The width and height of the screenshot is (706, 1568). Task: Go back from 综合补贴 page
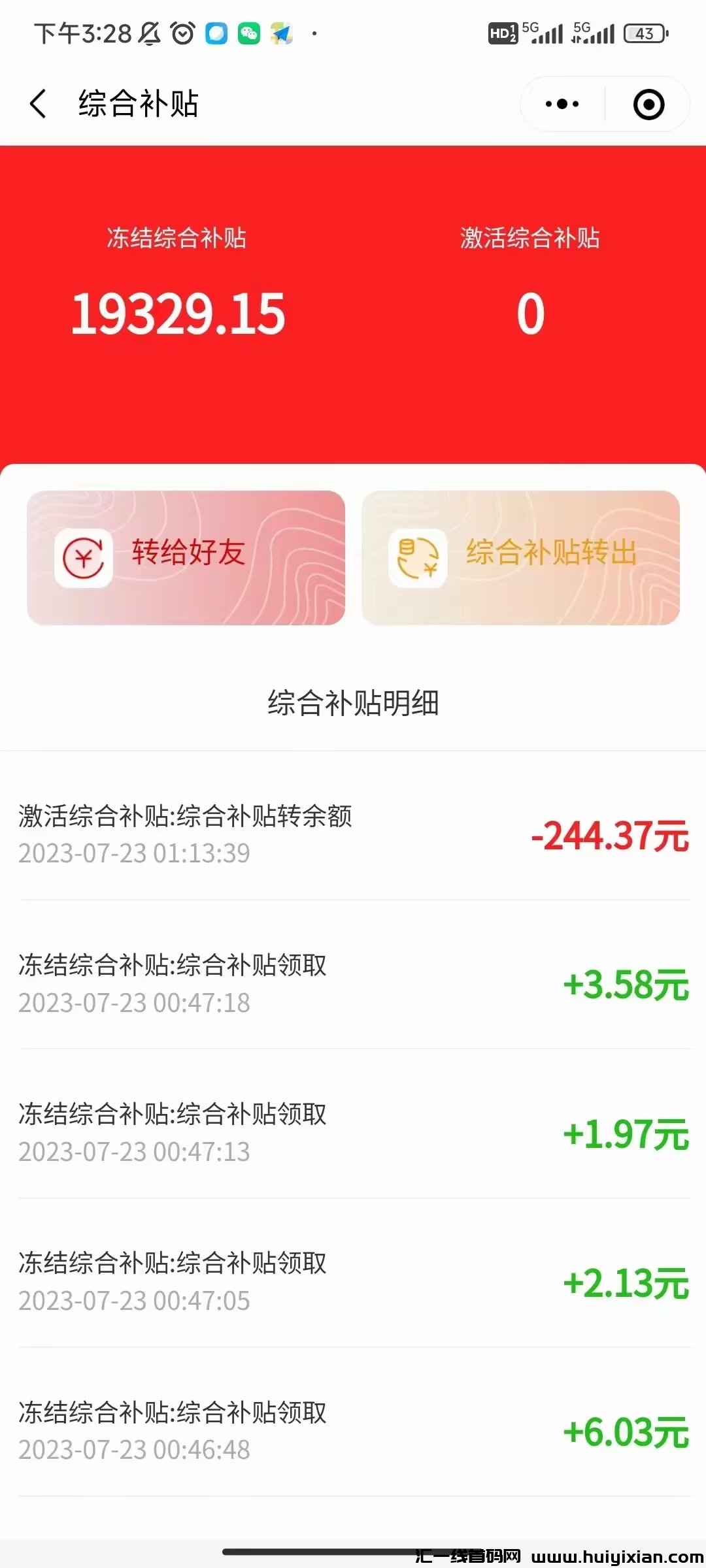point(39,104)
